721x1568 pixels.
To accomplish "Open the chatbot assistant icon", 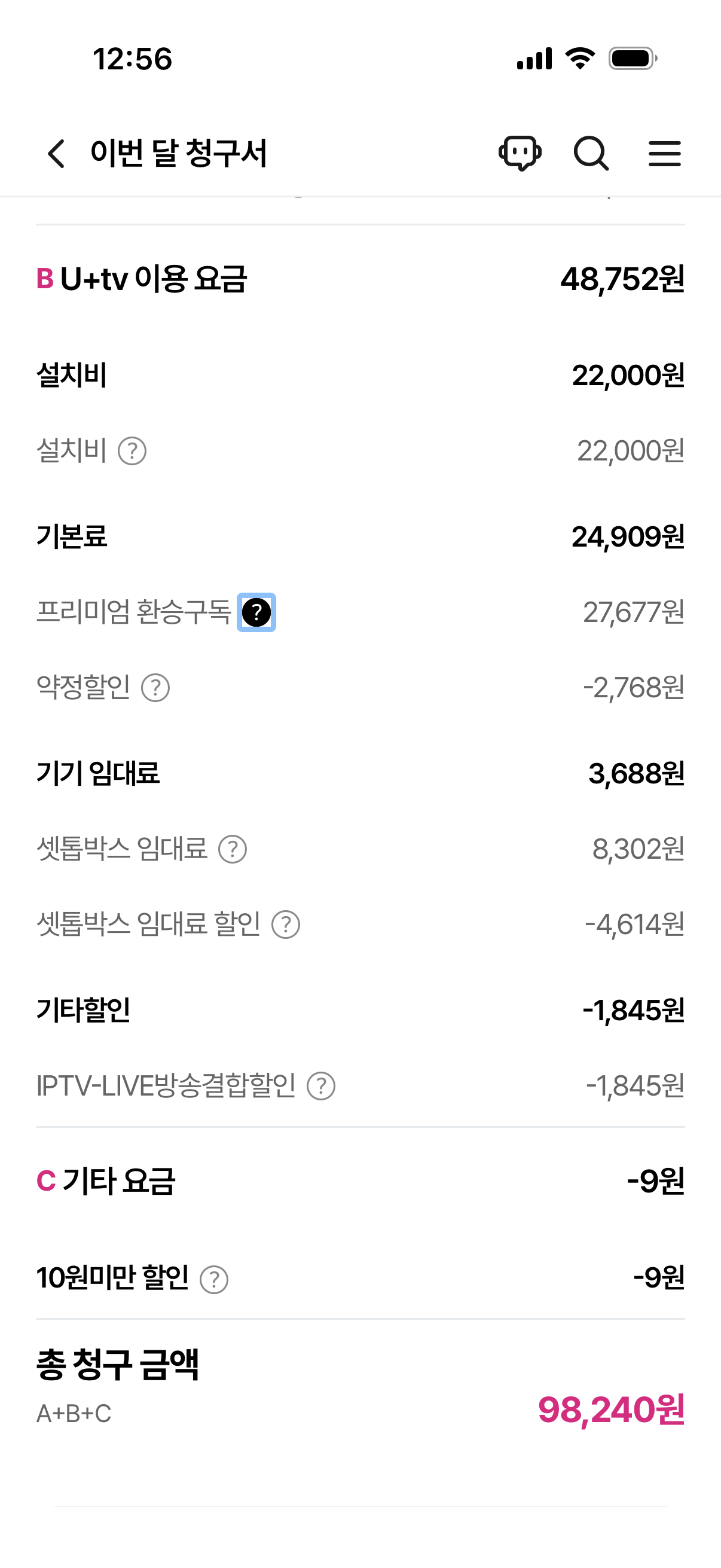I will pyautogui.click(x=520, y=152).
